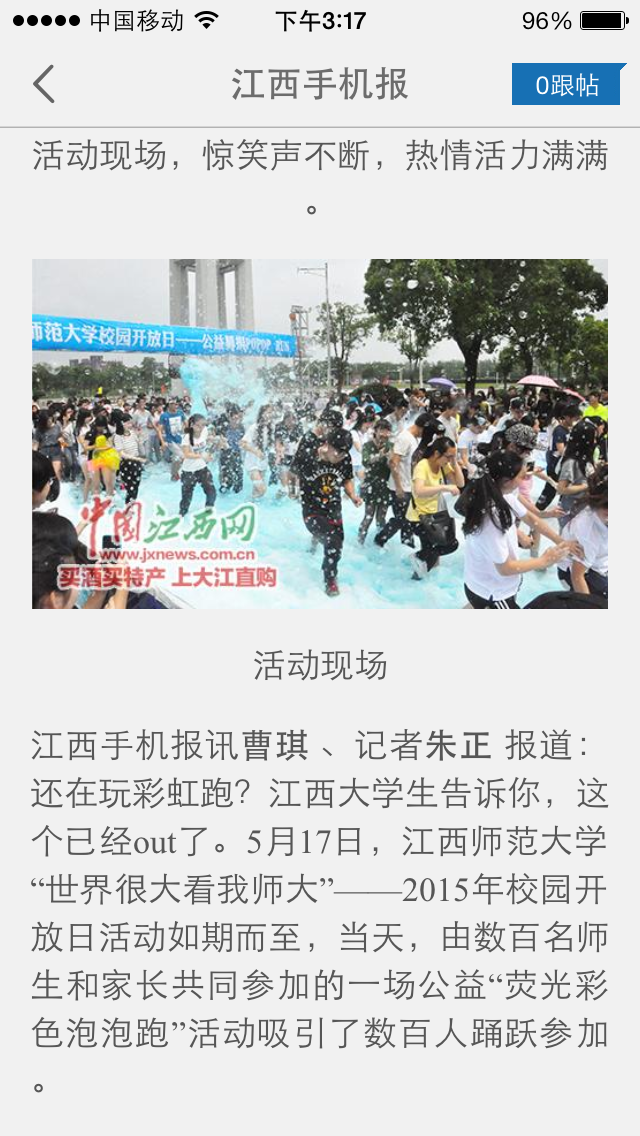Open the 0跟帖 comments button
The width and height of the screenshot is (640, 1136).
tap(567, 85)
